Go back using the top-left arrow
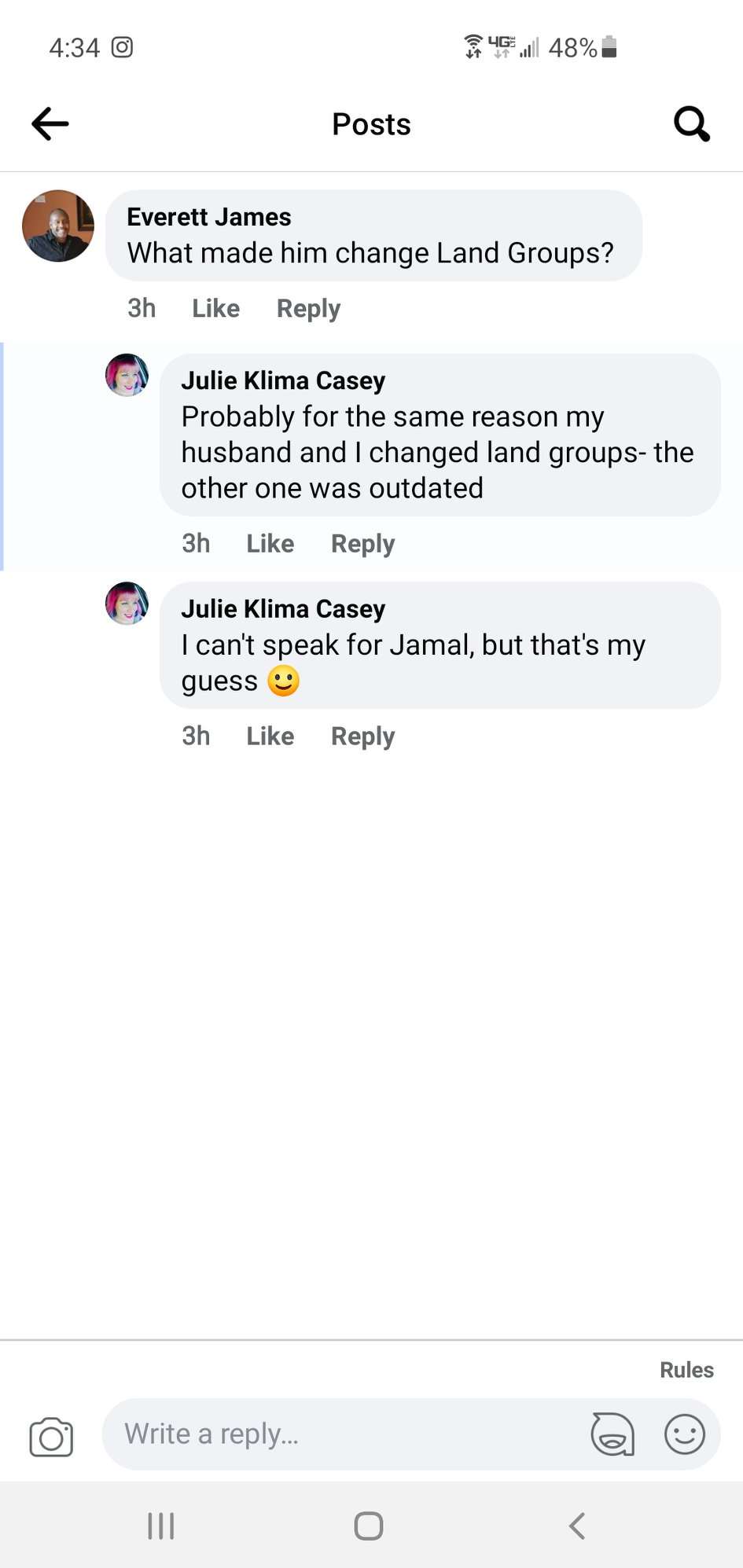Screen dimensions: 743x1568 click(50, 124)
